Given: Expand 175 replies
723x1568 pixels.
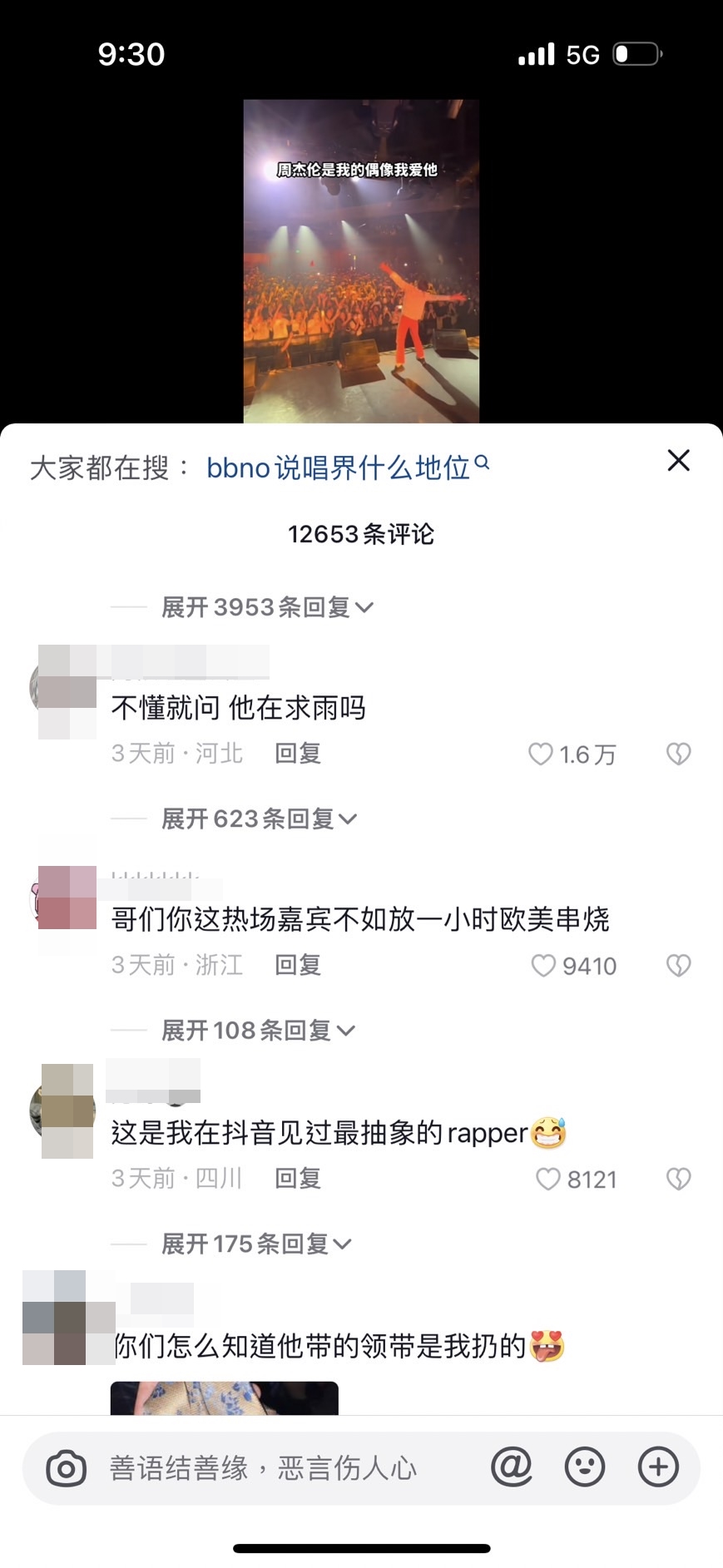Looking at the screenshot, I should (x=255, y=1244).
